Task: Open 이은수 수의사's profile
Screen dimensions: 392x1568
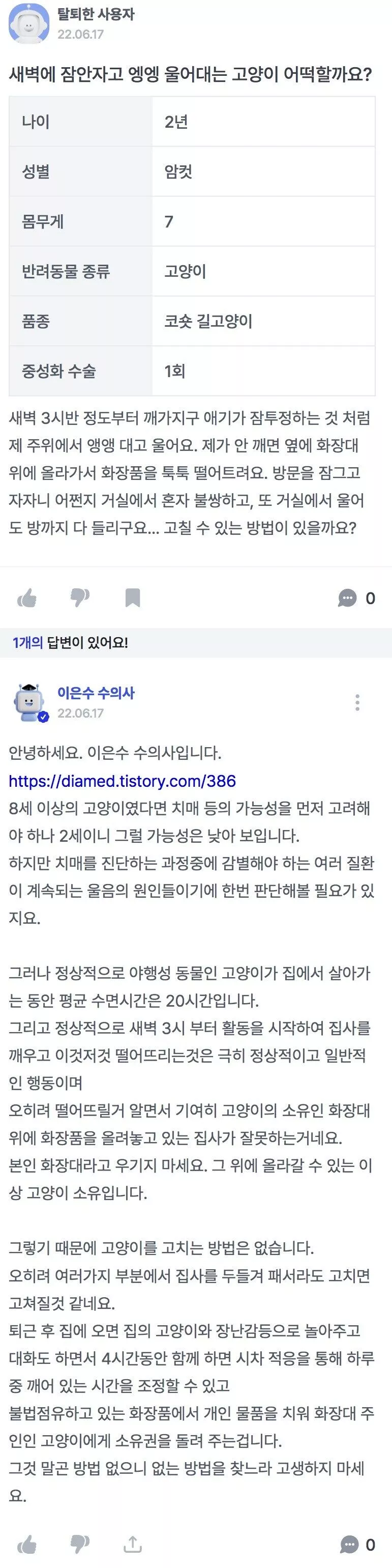Action: 96,693
